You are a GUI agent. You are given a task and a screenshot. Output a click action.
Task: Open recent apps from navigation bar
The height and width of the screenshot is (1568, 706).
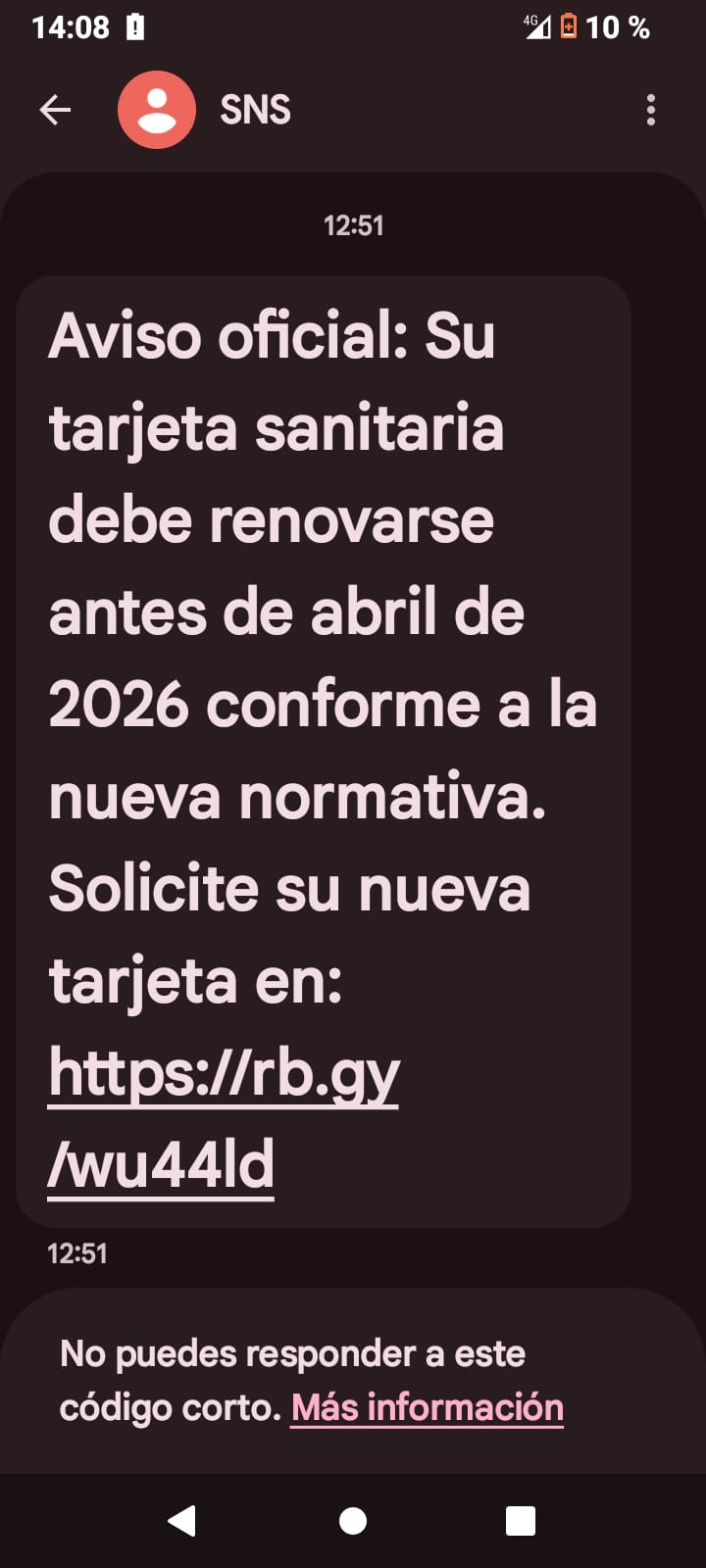click(x=520, y=1521)
